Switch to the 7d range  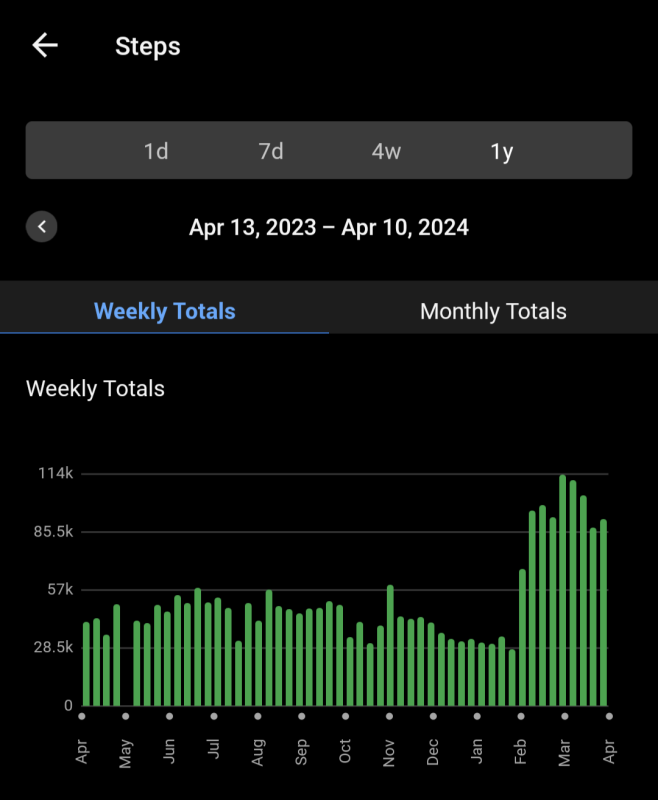click(x=271, y=151)
